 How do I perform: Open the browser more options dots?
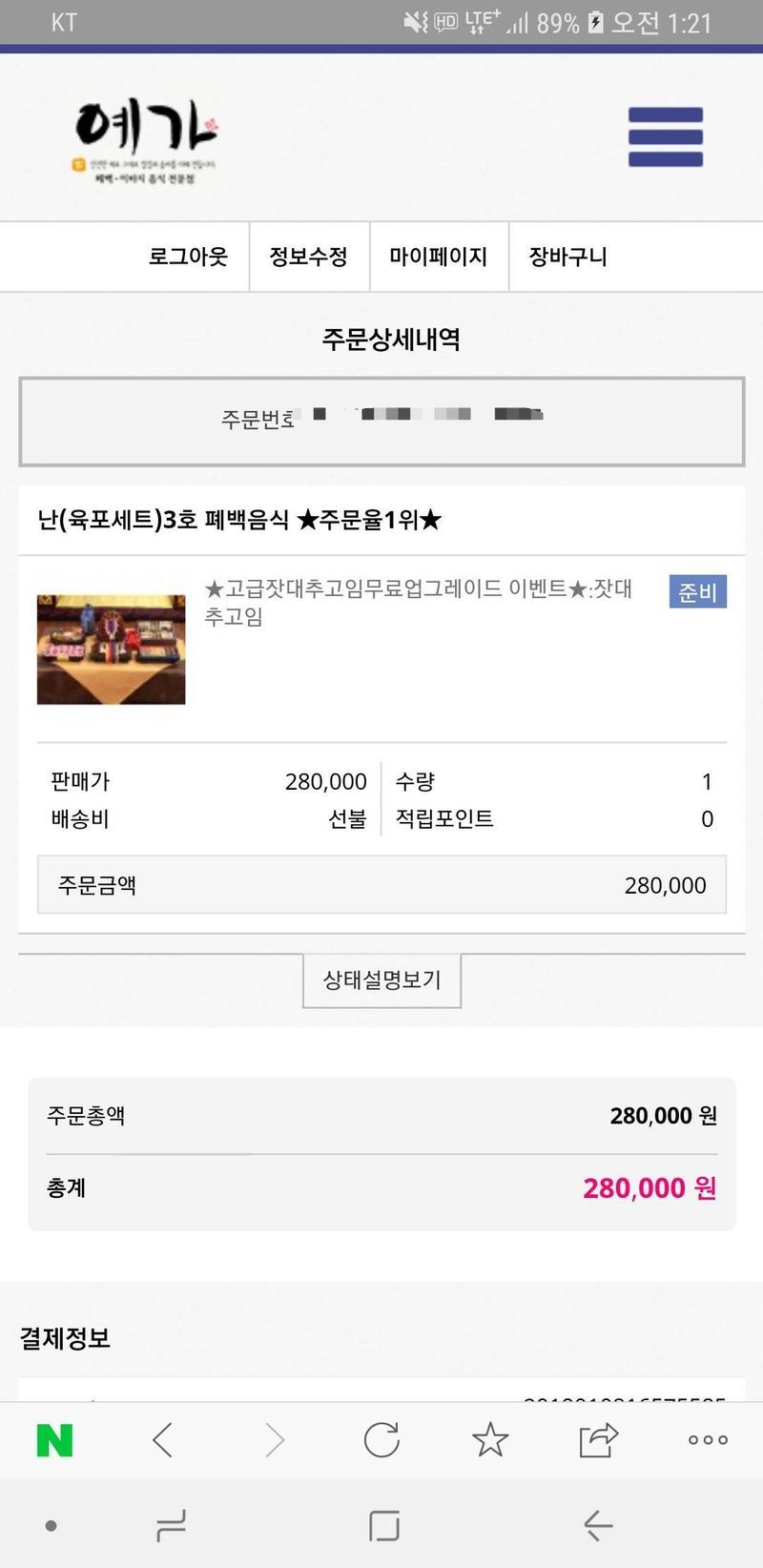point(708,1439)
